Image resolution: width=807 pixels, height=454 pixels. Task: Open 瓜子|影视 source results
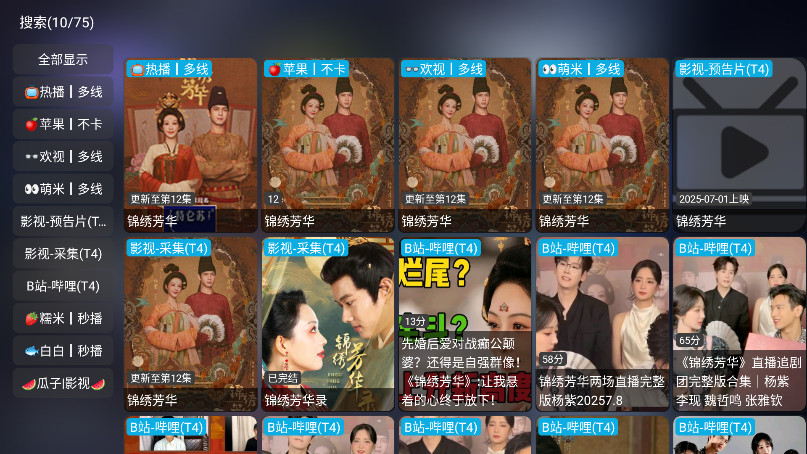[x=63, y=383]
